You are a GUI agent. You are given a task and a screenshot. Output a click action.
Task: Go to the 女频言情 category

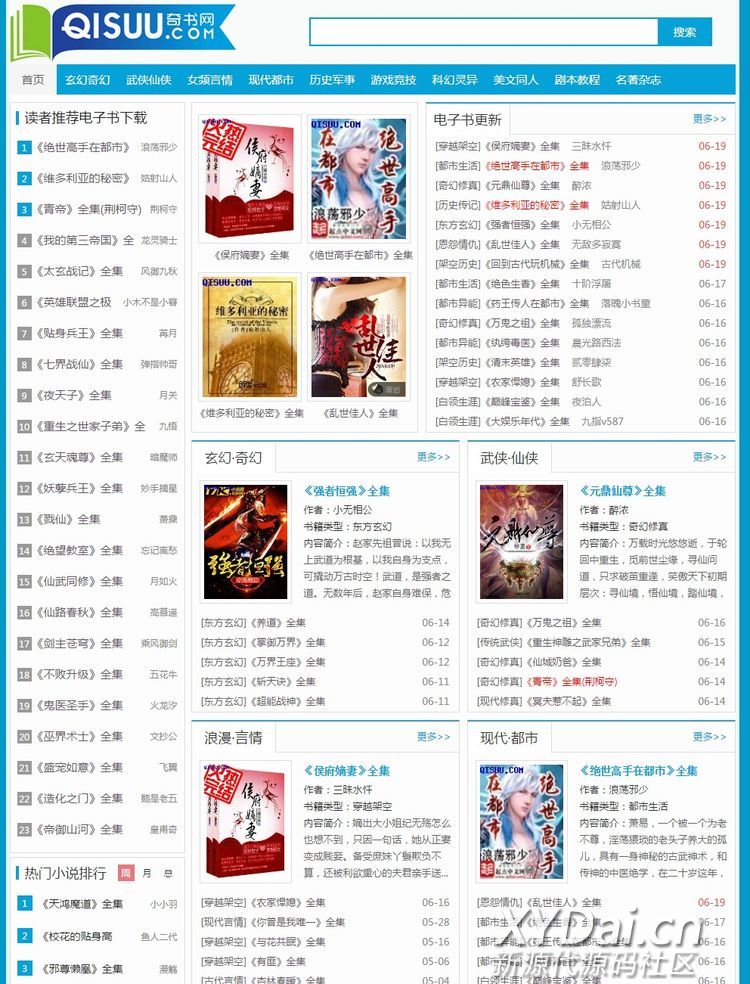click(210, 80)
